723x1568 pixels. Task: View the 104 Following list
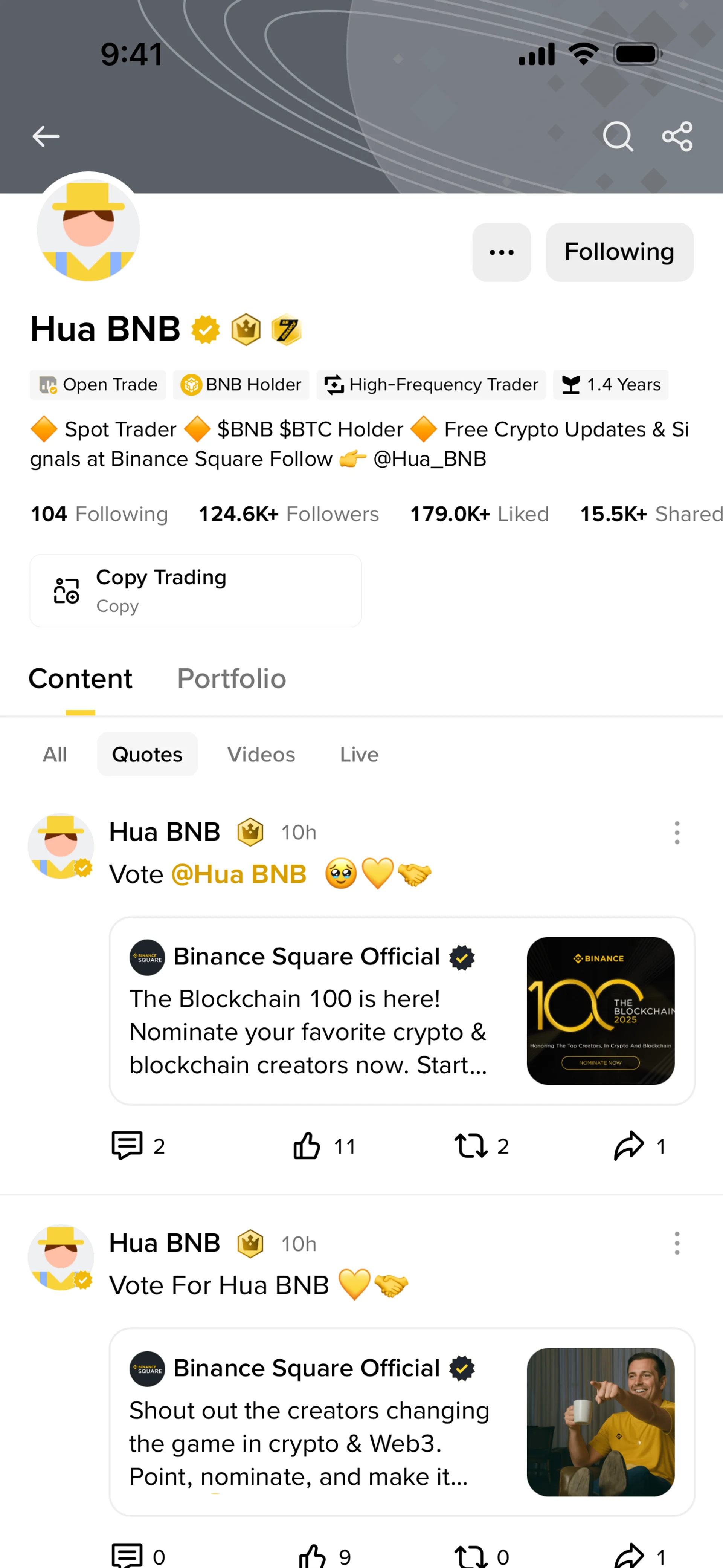99,514
